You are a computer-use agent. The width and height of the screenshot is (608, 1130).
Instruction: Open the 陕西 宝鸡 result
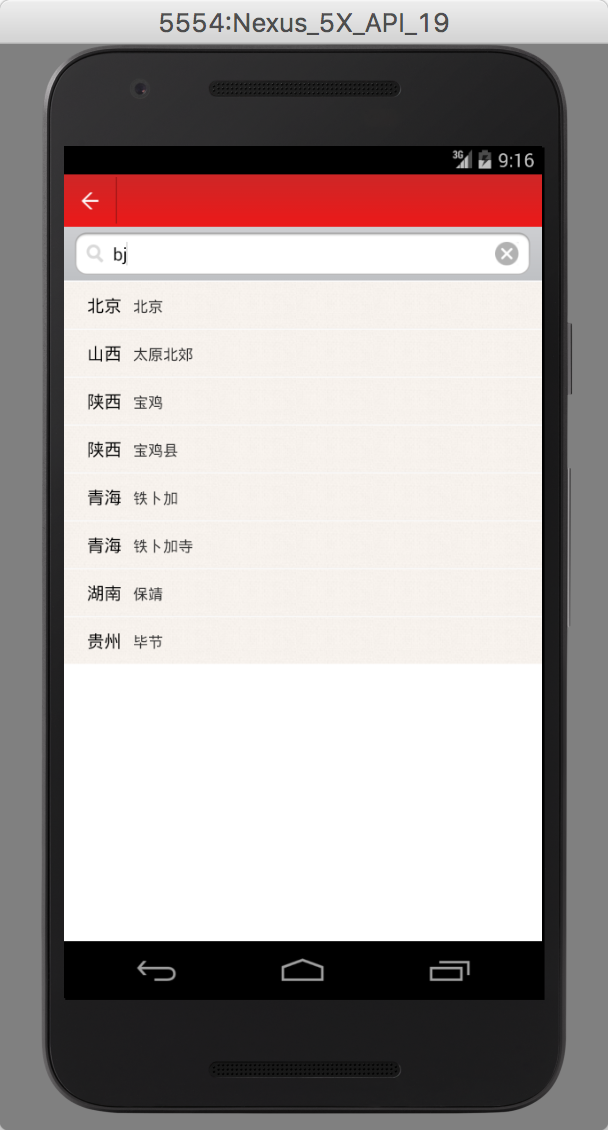[x=302, y=402]
